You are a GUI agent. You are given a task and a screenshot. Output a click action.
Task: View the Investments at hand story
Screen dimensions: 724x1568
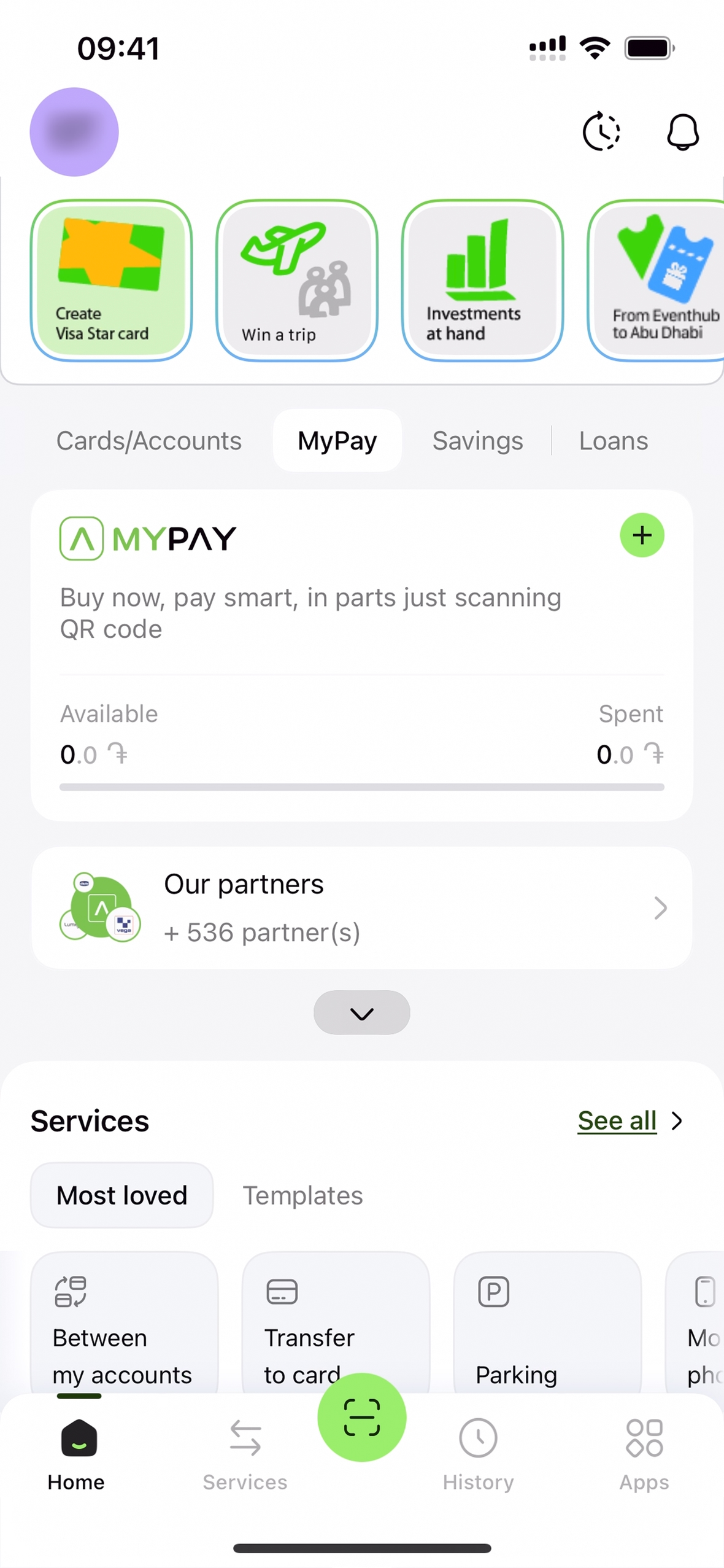482,280
